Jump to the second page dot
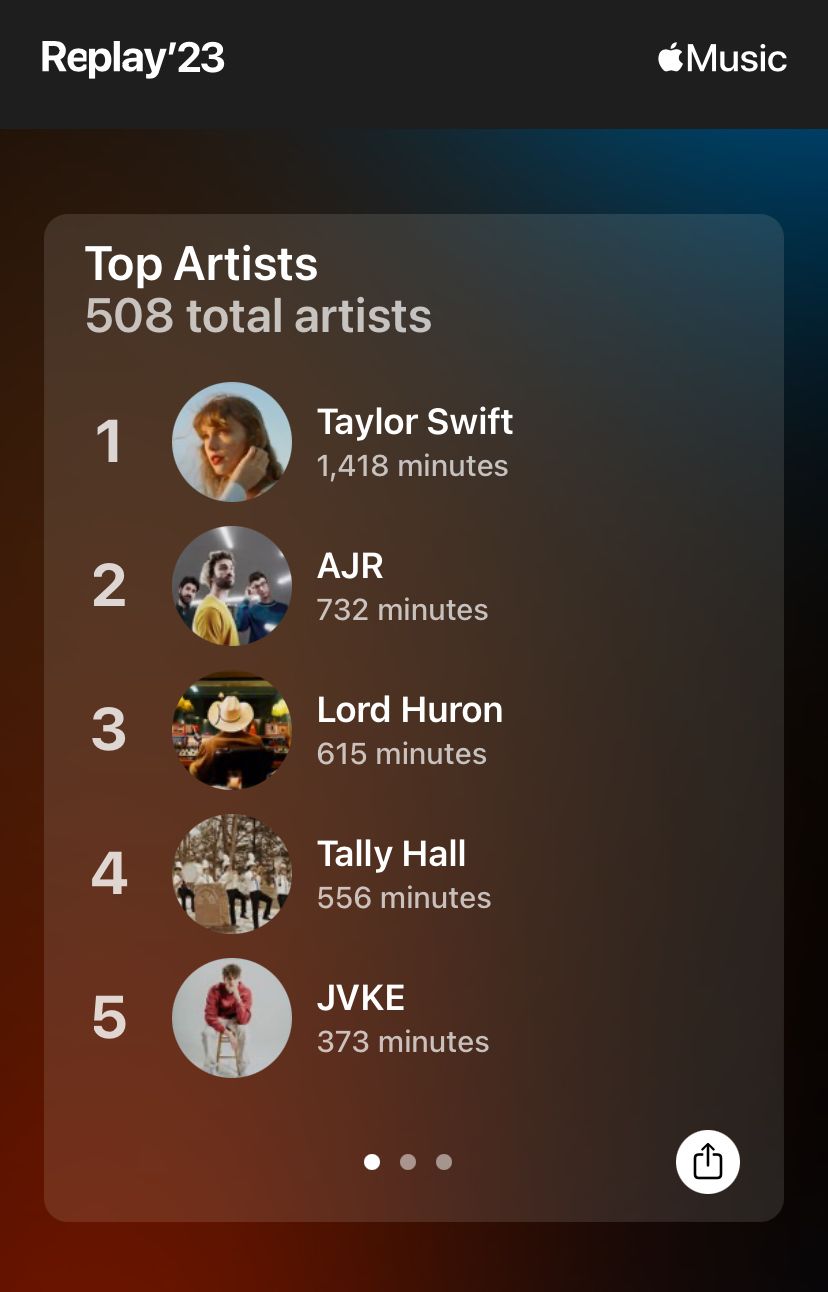 [408, 1162]
